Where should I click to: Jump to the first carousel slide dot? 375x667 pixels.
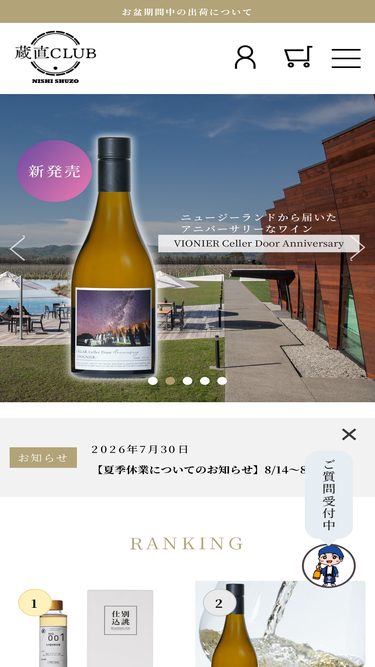[x=153, y=381]
